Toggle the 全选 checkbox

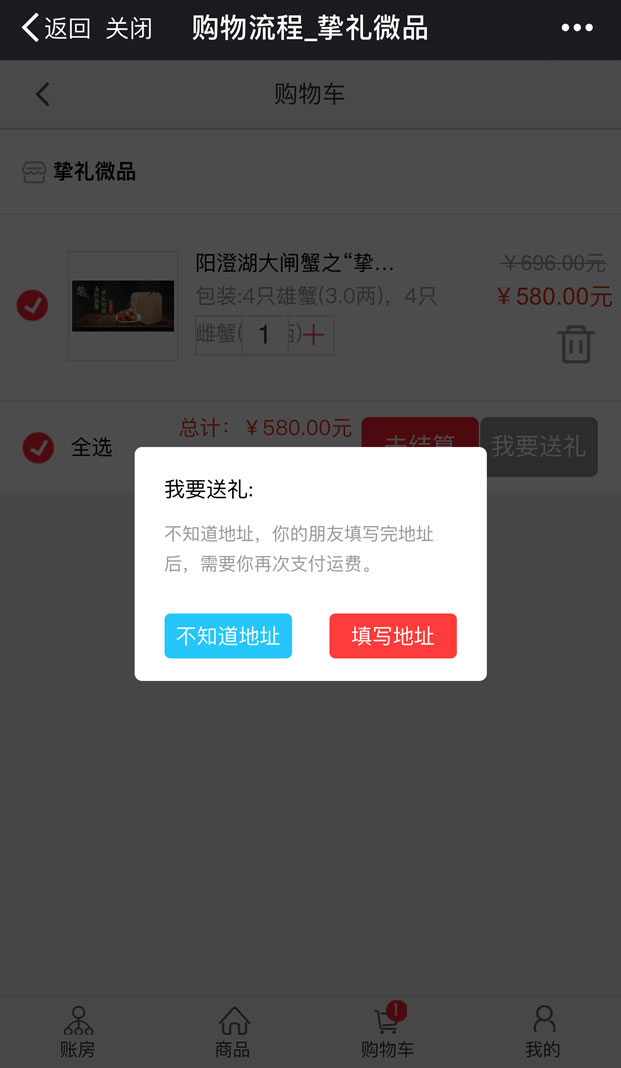click(x=39, y=447)
